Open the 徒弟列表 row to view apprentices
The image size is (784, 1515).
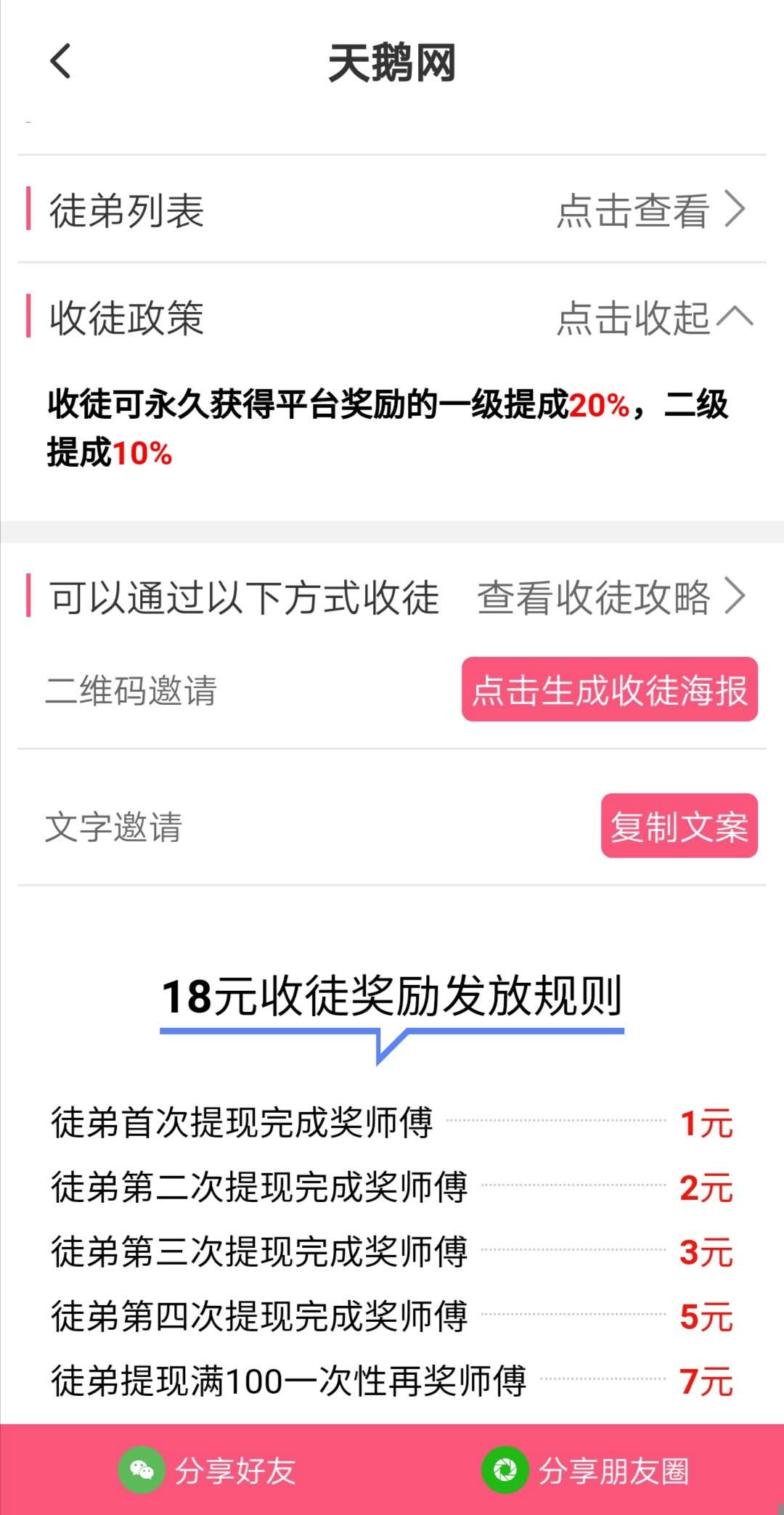[392, 210]
